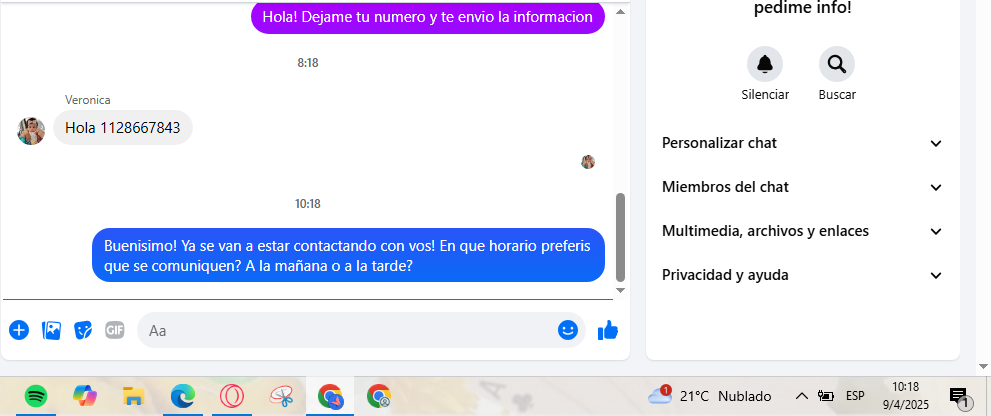Image resolution: width=991 pixels, height=416 pixels.
Task: Attach a photo or file
Action: click(x=51, y=330)
